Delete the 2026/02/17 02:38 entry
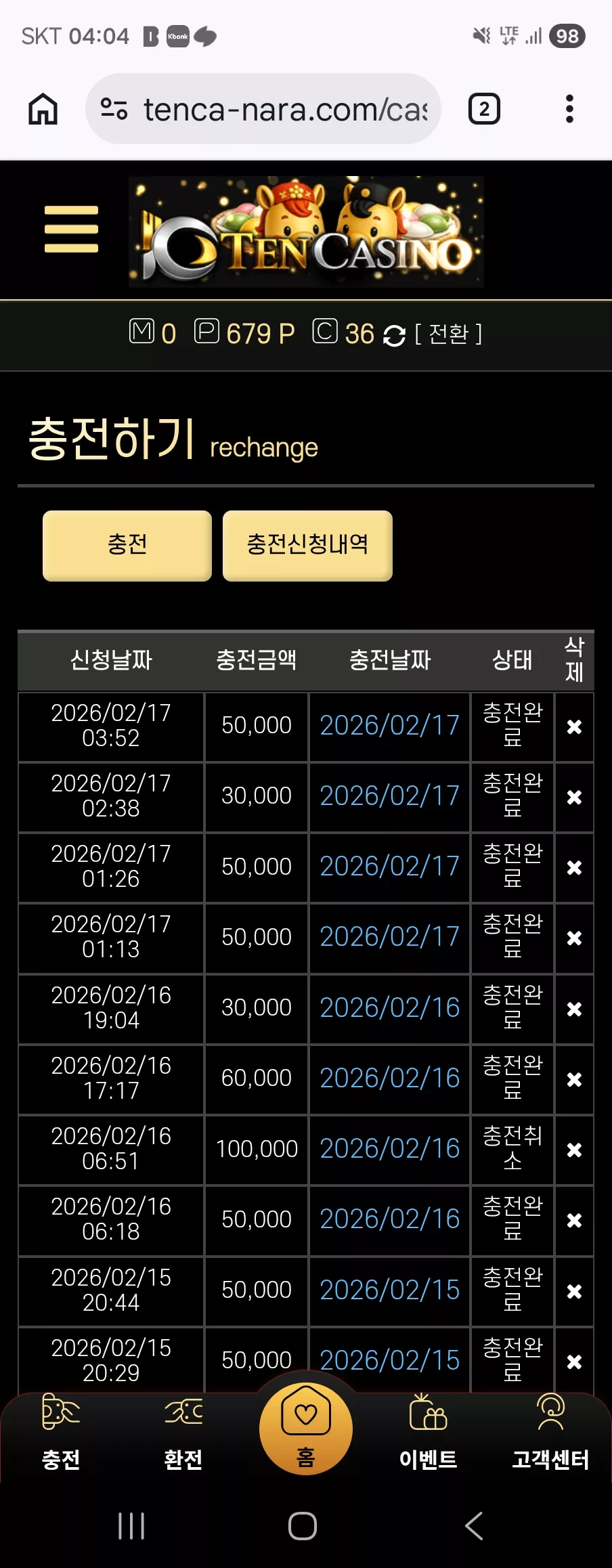The height and width of the screenshot is (1568, 612). pos(574,798)
